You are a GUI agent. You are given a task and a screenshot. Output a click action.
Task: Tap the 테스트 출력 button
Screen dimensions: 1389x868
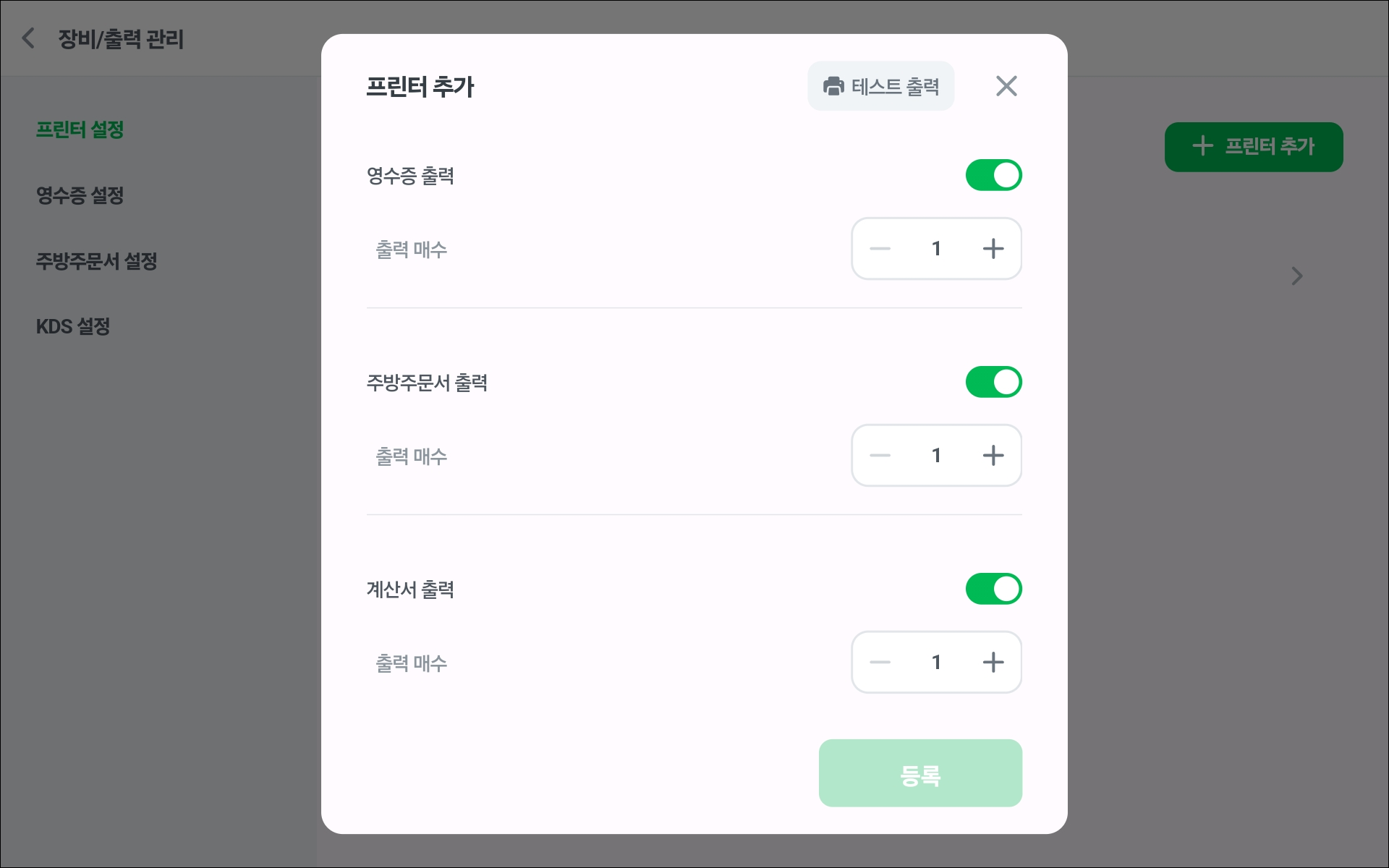(880, 86)
